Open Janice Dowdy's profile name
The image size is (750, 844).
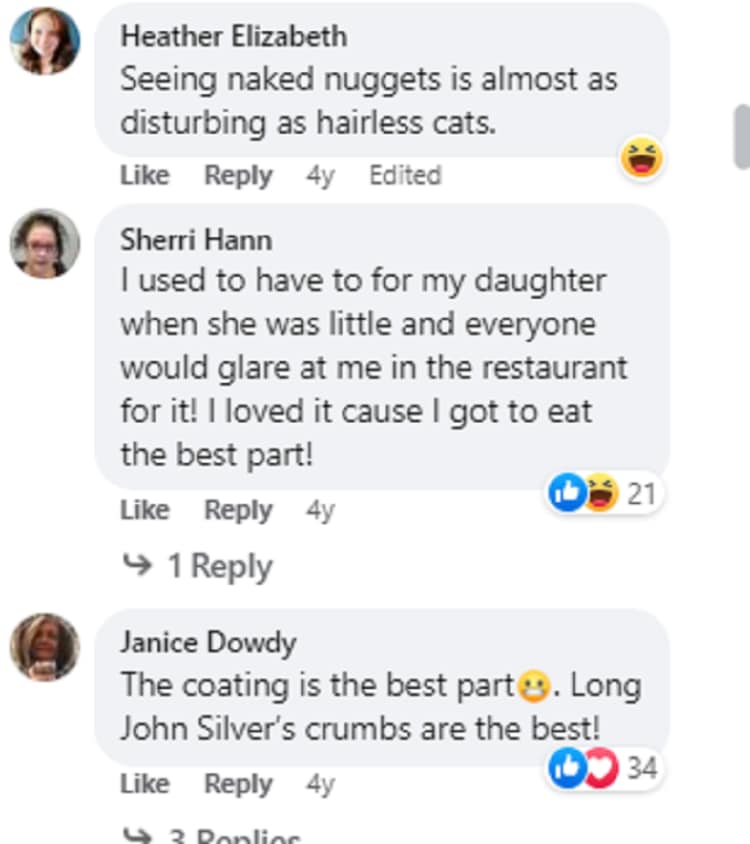(x=208, y=642)
